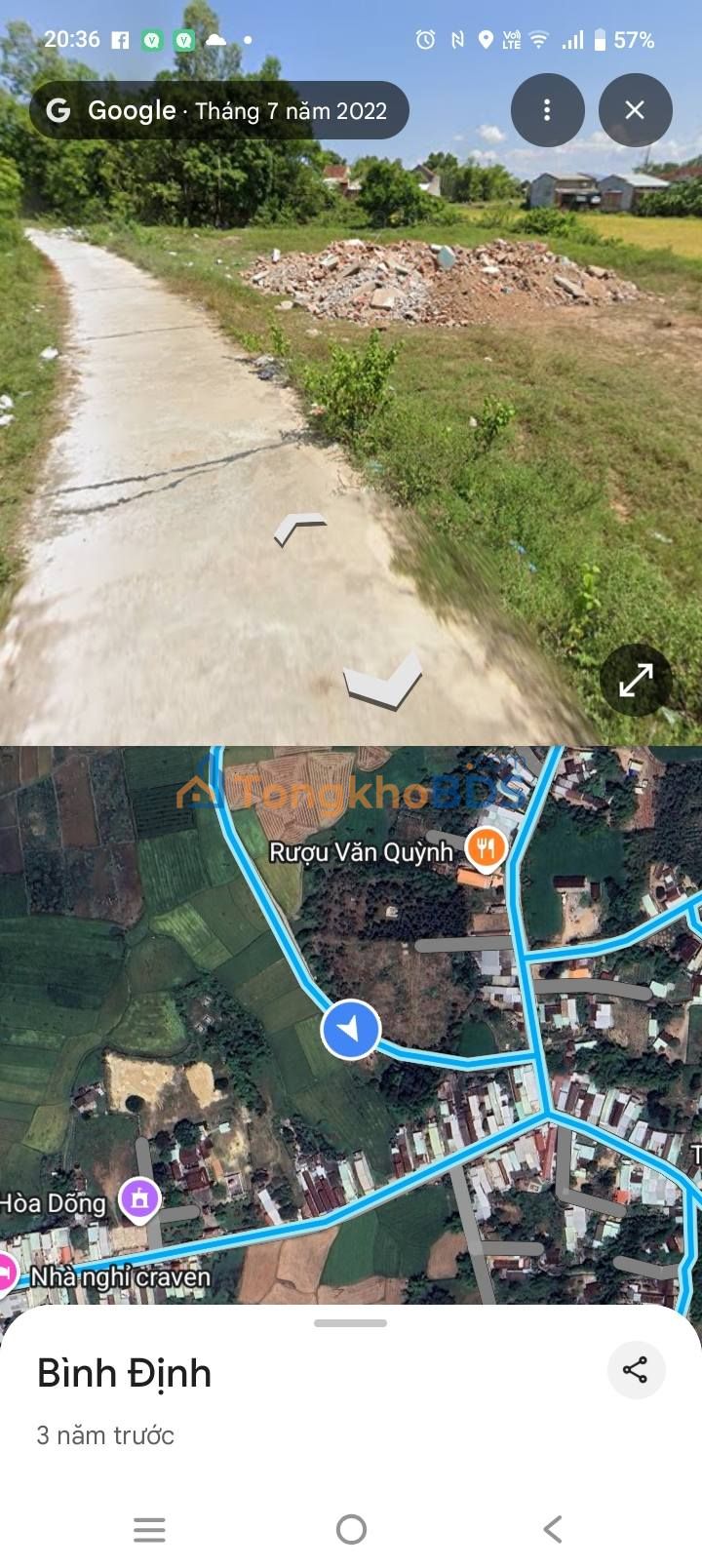702x1568 pixels.
Task: Tap the bottom sheet drag handle
Action: (351, 1323)
